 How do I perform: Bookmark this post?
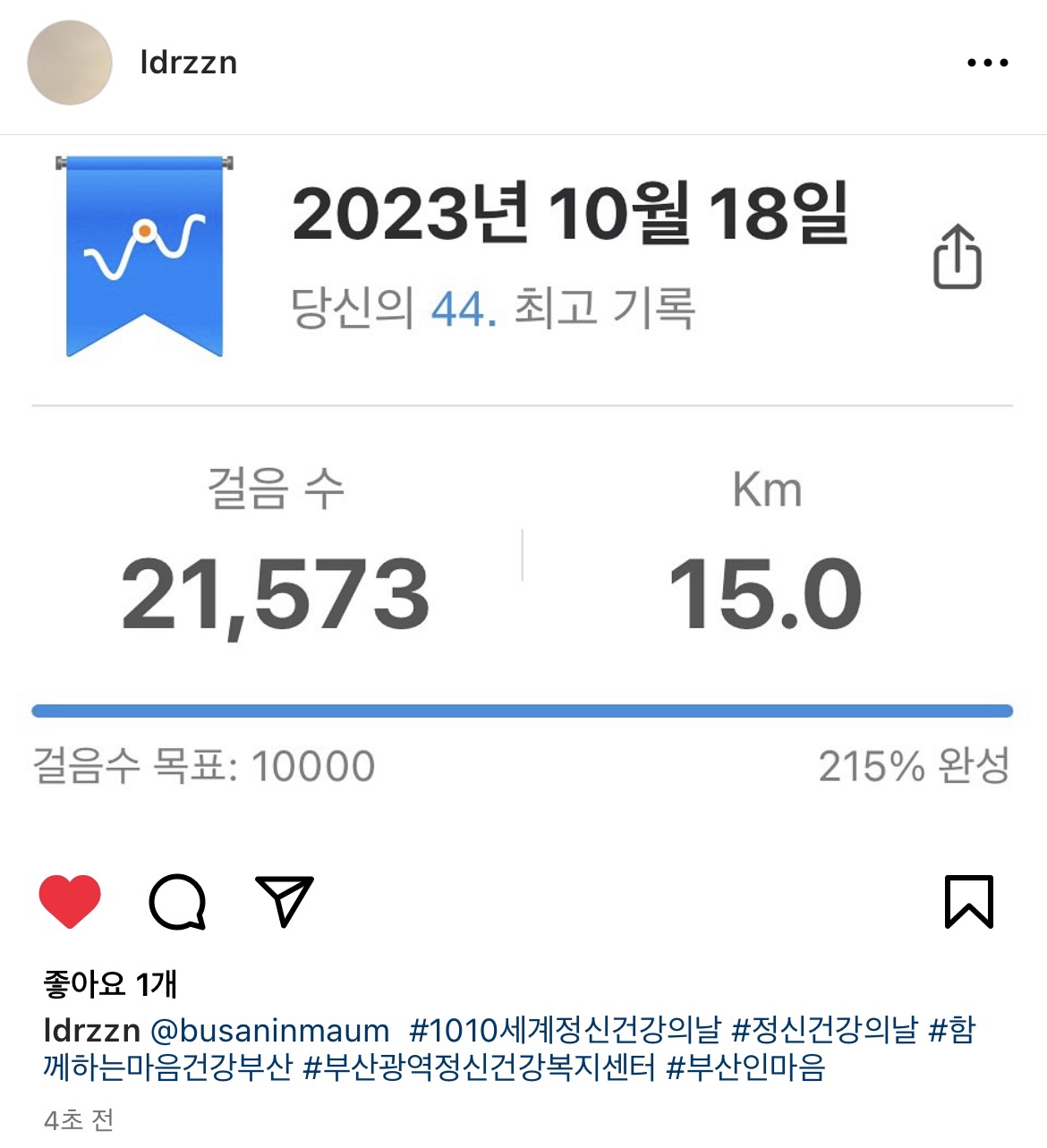click(969, 901)
